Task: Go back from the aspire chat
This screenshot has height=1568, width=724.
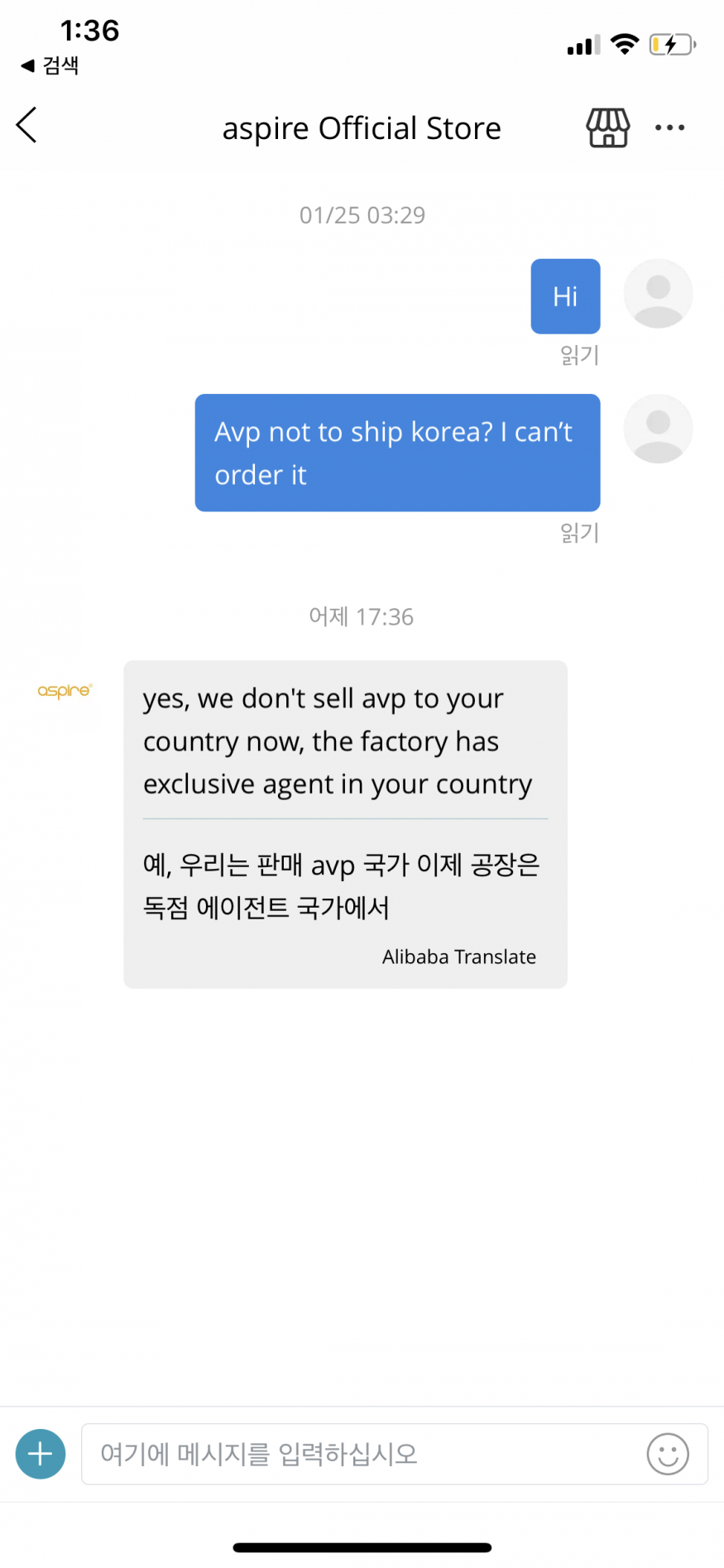Action: tap(26, 126)
